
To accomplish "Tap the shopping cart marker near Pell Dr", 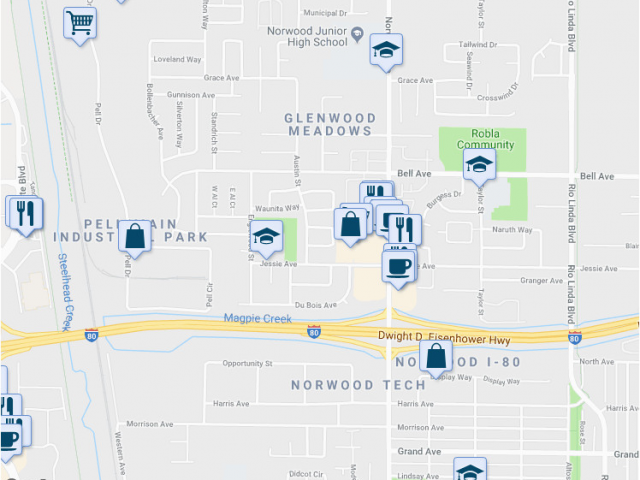I will point(80,23).
